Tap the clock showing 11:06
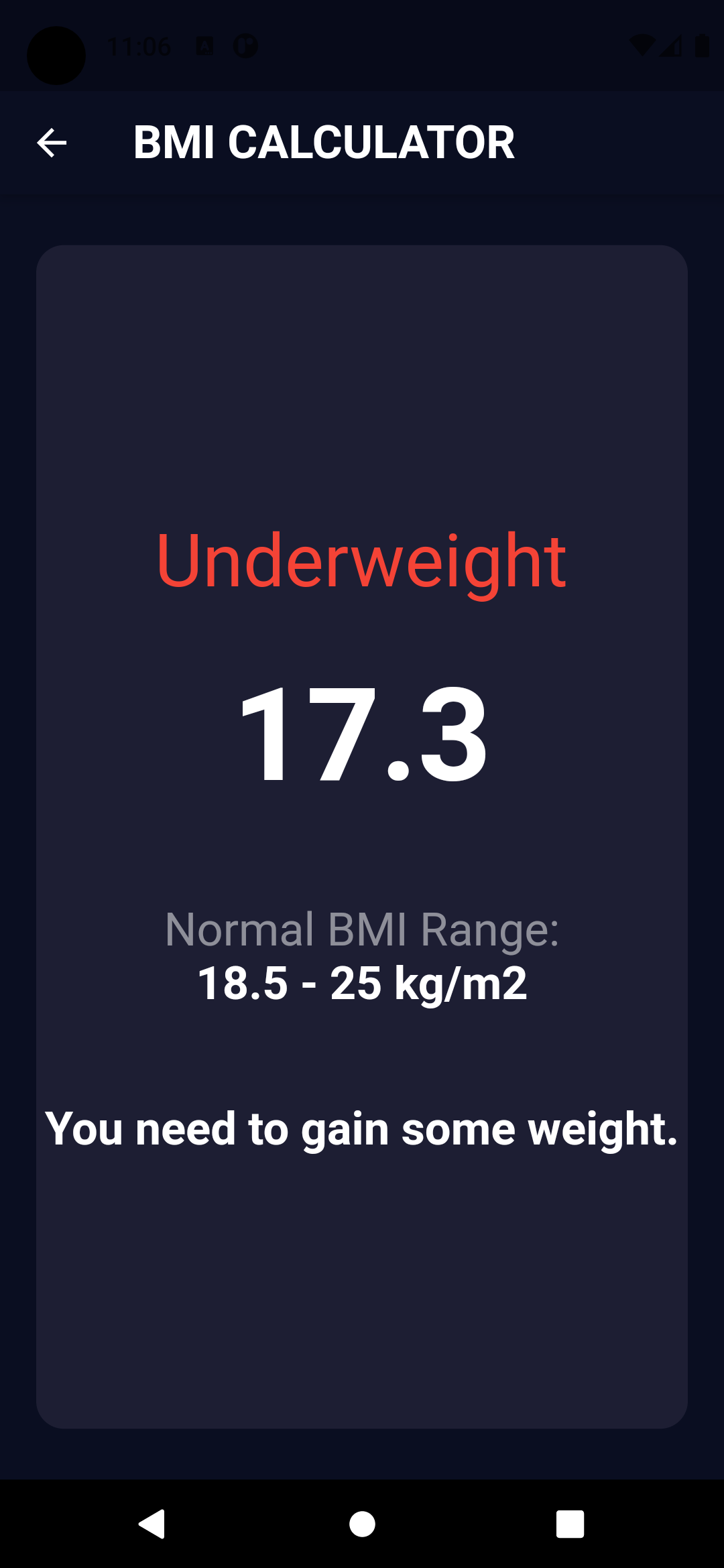This screenshot has width=724, height=1568. tap(138, 46)
